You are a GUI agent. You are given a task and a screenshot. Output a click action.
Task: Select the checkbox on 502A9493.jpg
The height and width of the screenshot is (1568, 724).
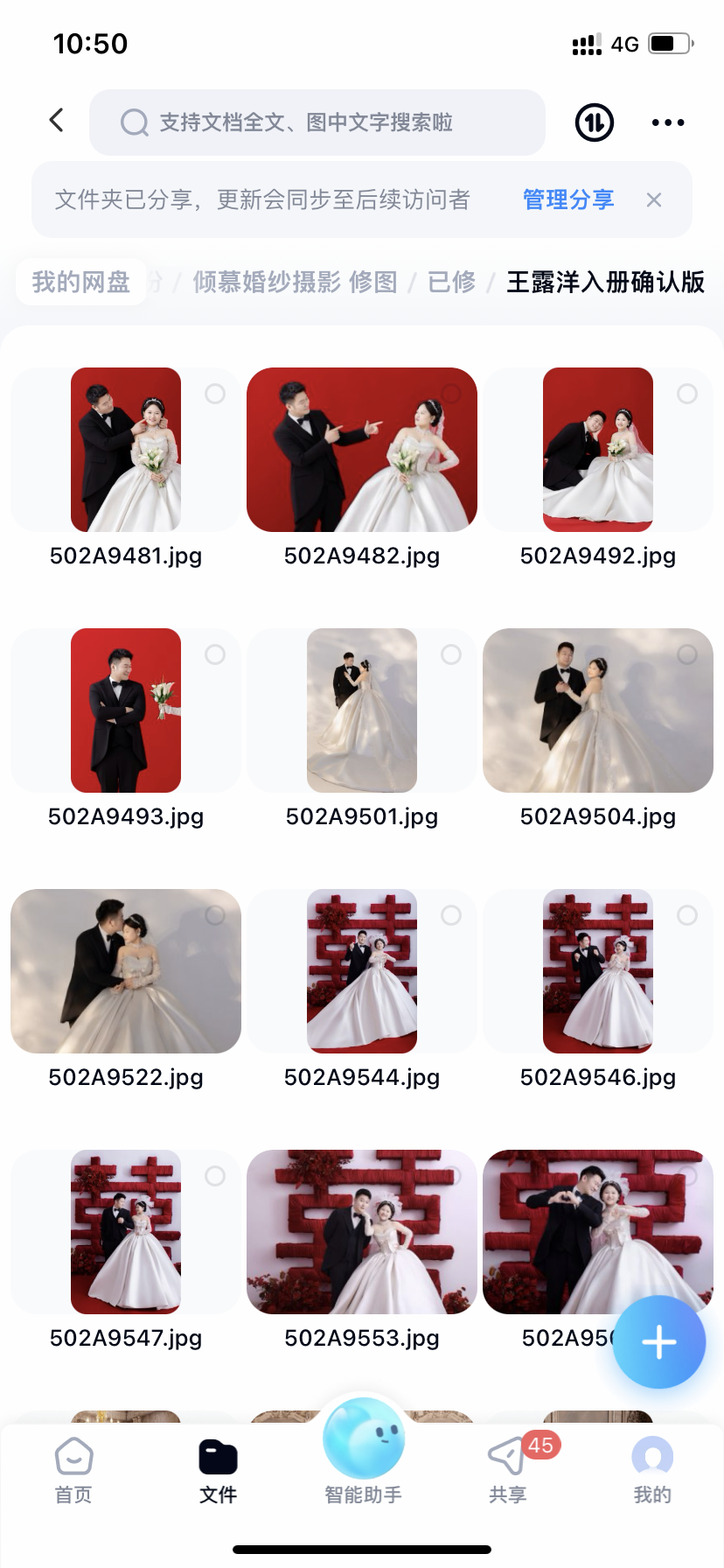[x=215, y=654]
